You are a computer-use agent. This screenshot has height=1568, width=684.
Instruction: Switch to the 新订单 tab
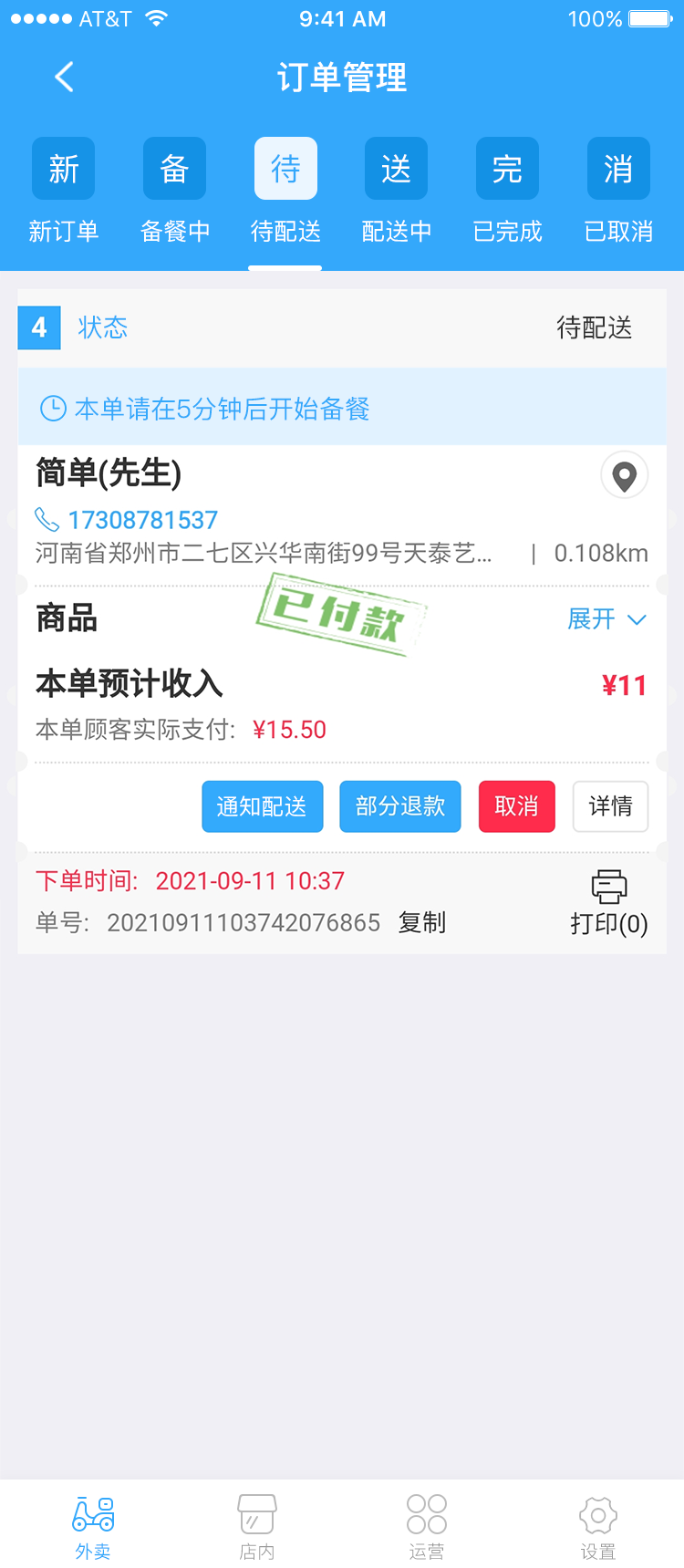click(x=64, y=192)
